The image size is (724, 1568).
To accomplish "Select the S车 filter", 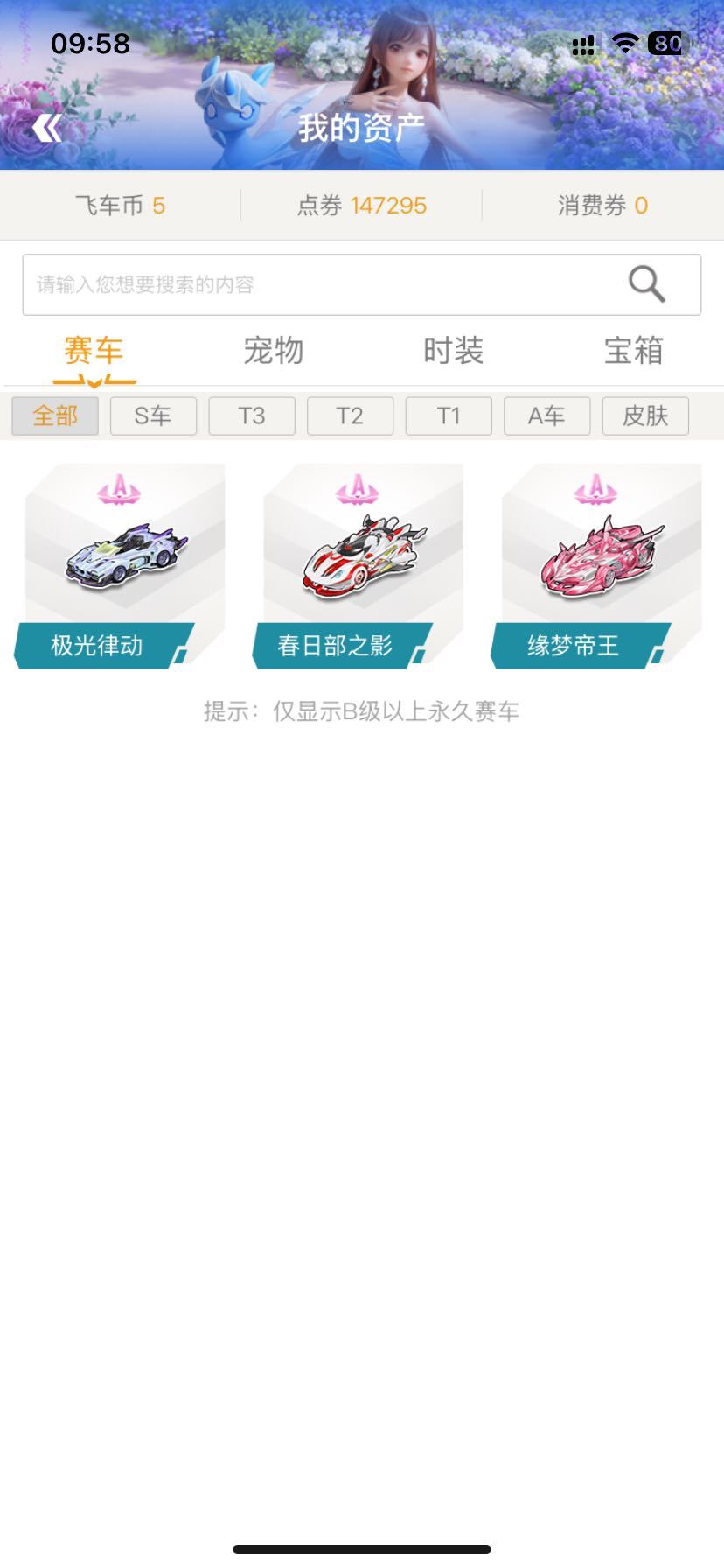I will point(153,416).
